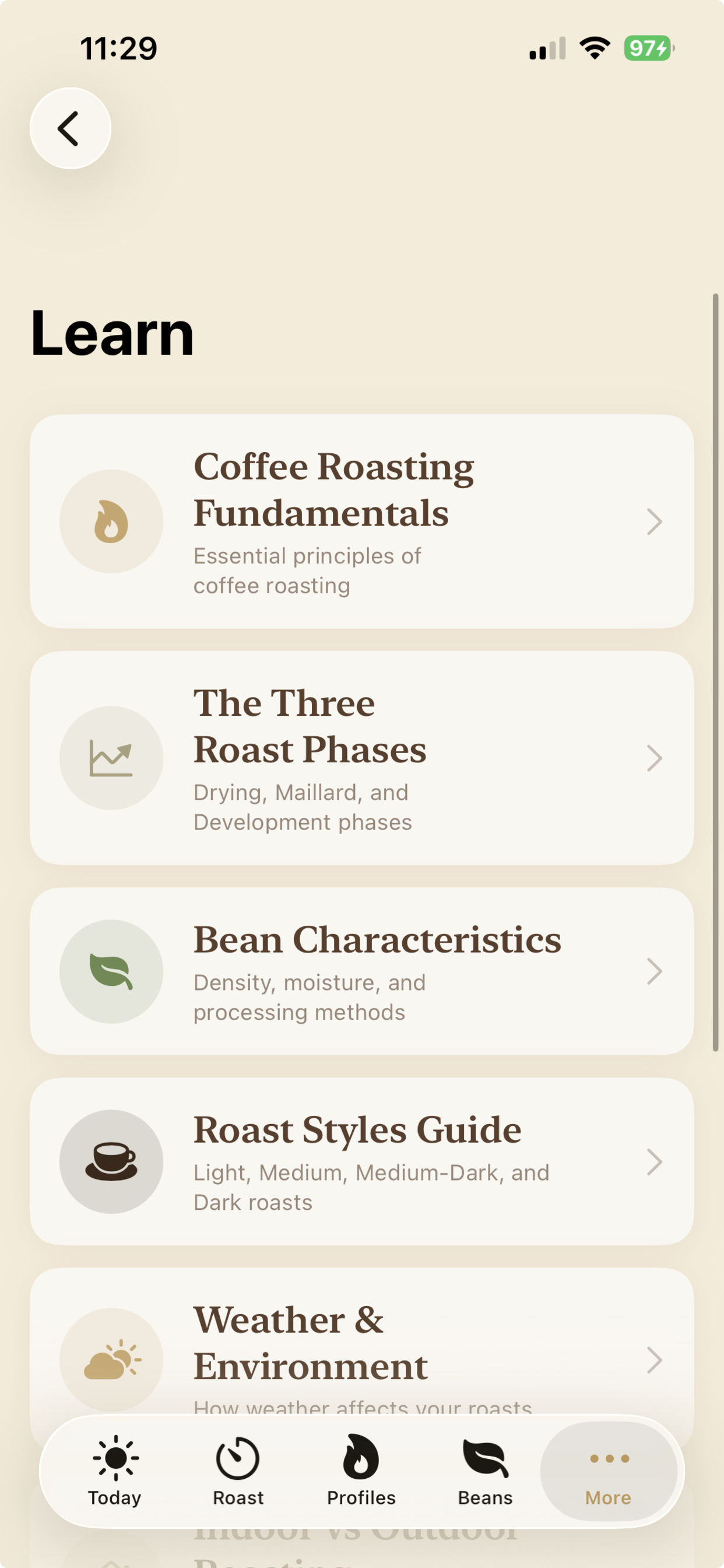This screenshot has width=724, height=1568.
Task: Open More via the ellipsis icon
Action: pyautogui.click(x=609, y=1459)
